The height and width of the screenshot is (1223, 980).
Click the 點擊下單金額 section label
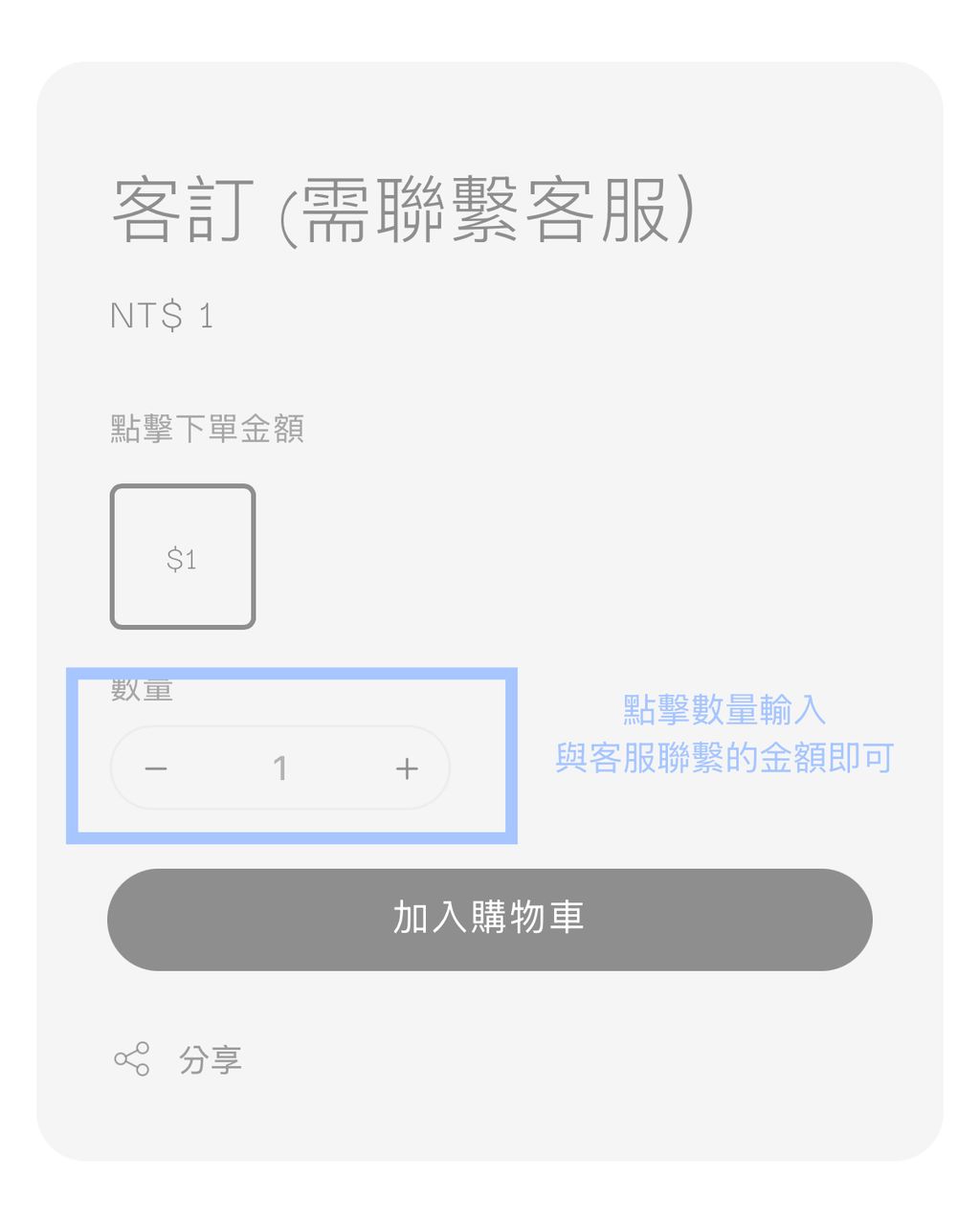[207, 430]
